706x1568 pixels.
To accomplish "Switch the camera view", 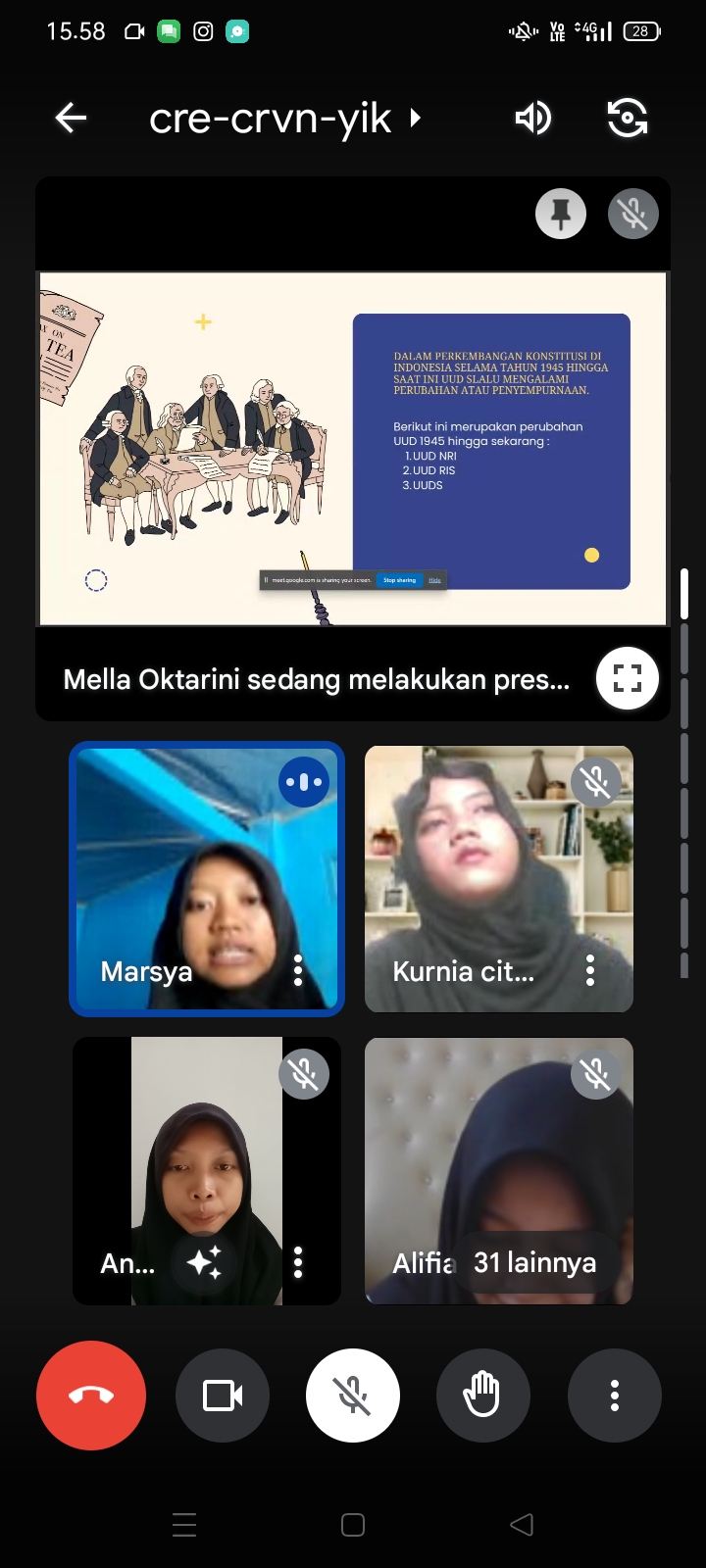I will pos(628,119).
